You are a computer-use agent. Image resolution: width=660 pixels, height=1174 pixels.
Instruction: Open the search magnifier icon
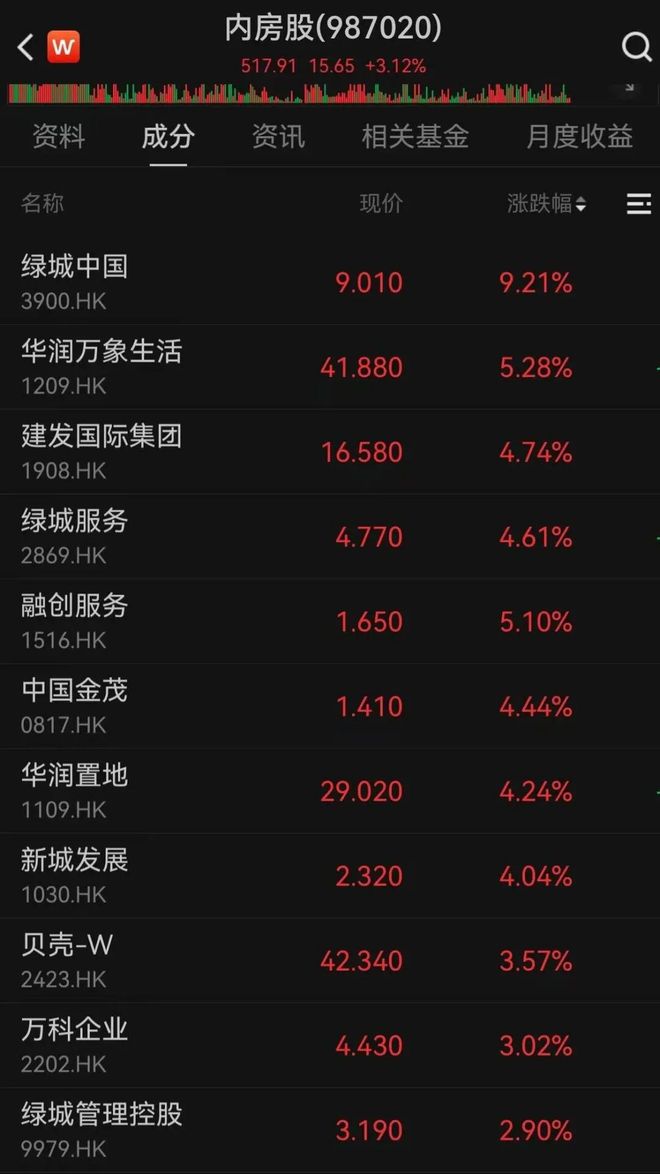coord(636,46)
